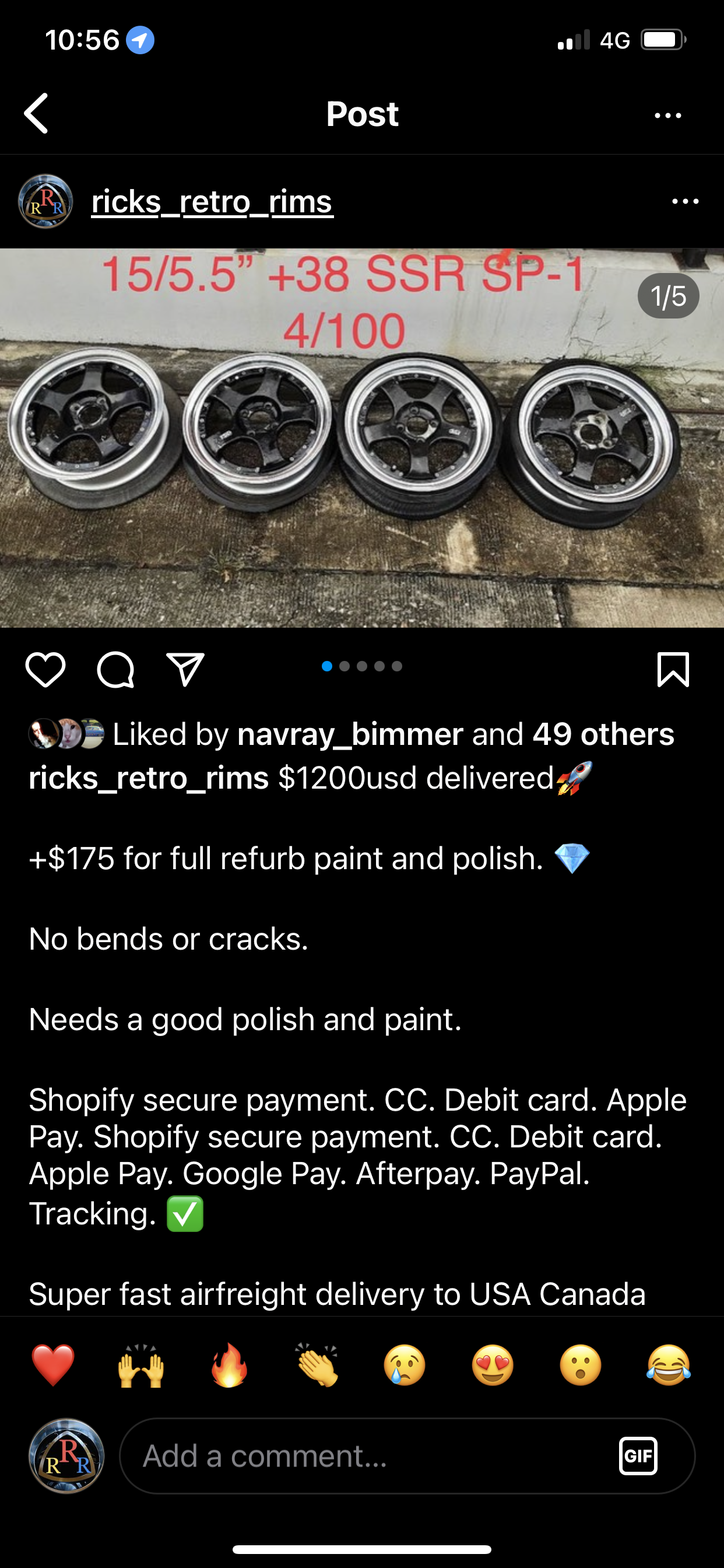Go back using the top-left arrow
The height and width of the screenshot is (1568, 724).
[37, 113]
